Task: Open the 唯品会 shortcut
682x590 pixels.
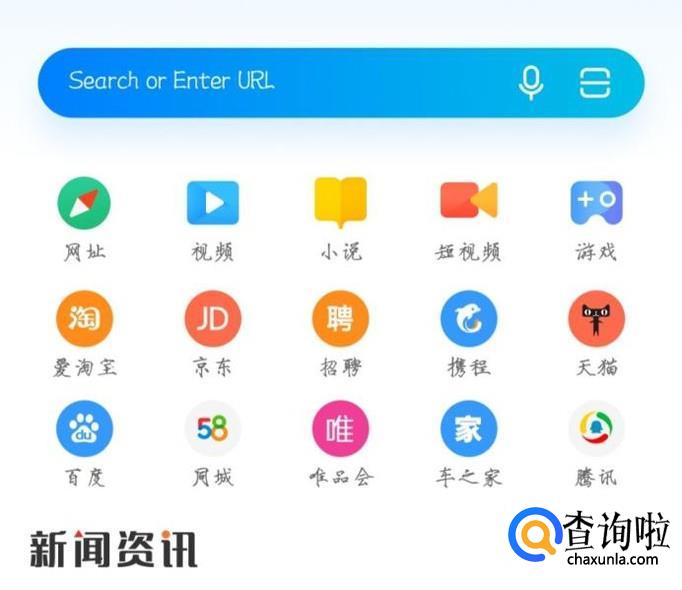Action: 341,430
